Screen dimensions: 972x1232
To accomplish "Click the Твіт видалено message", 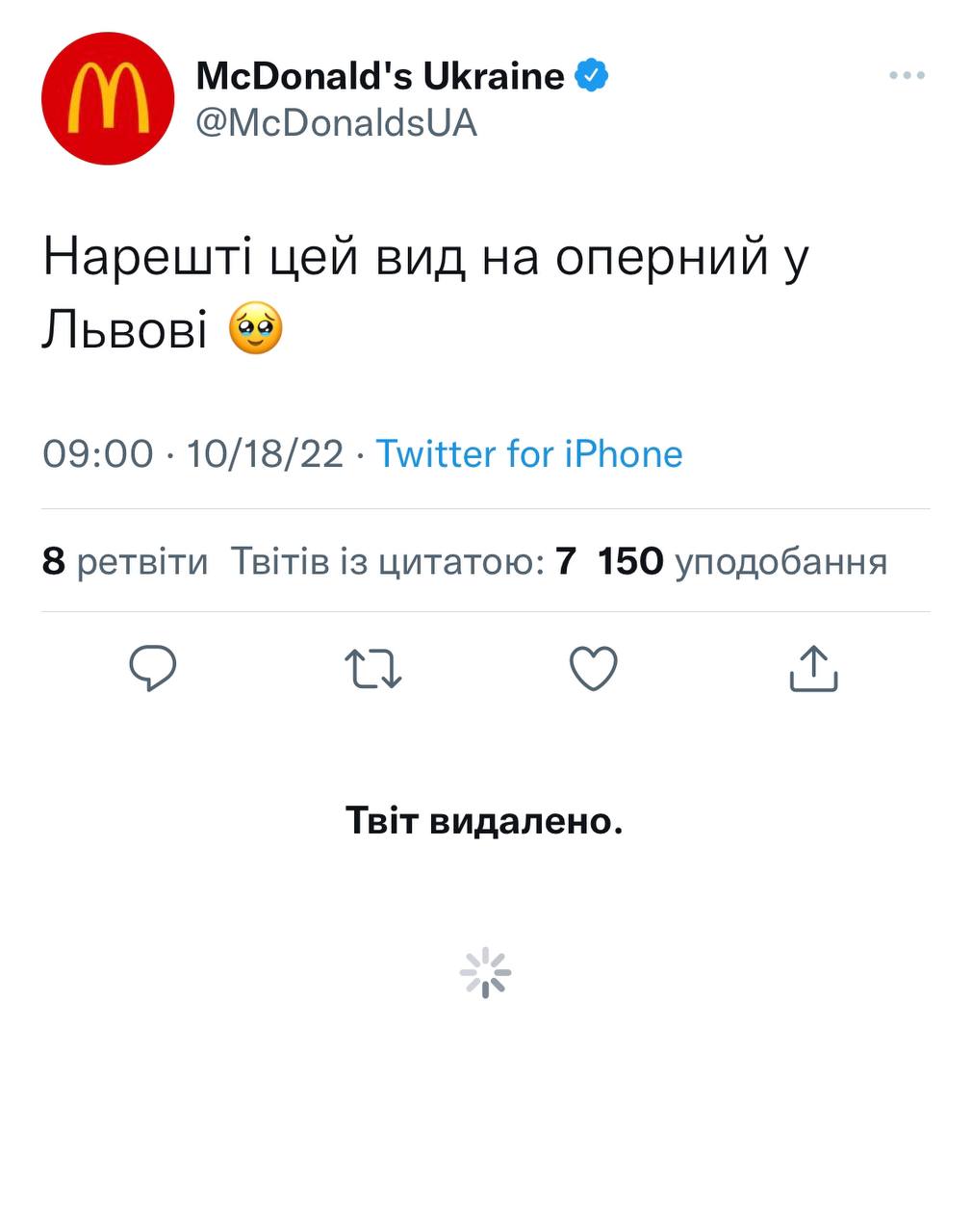I will (x=485, y=820).
